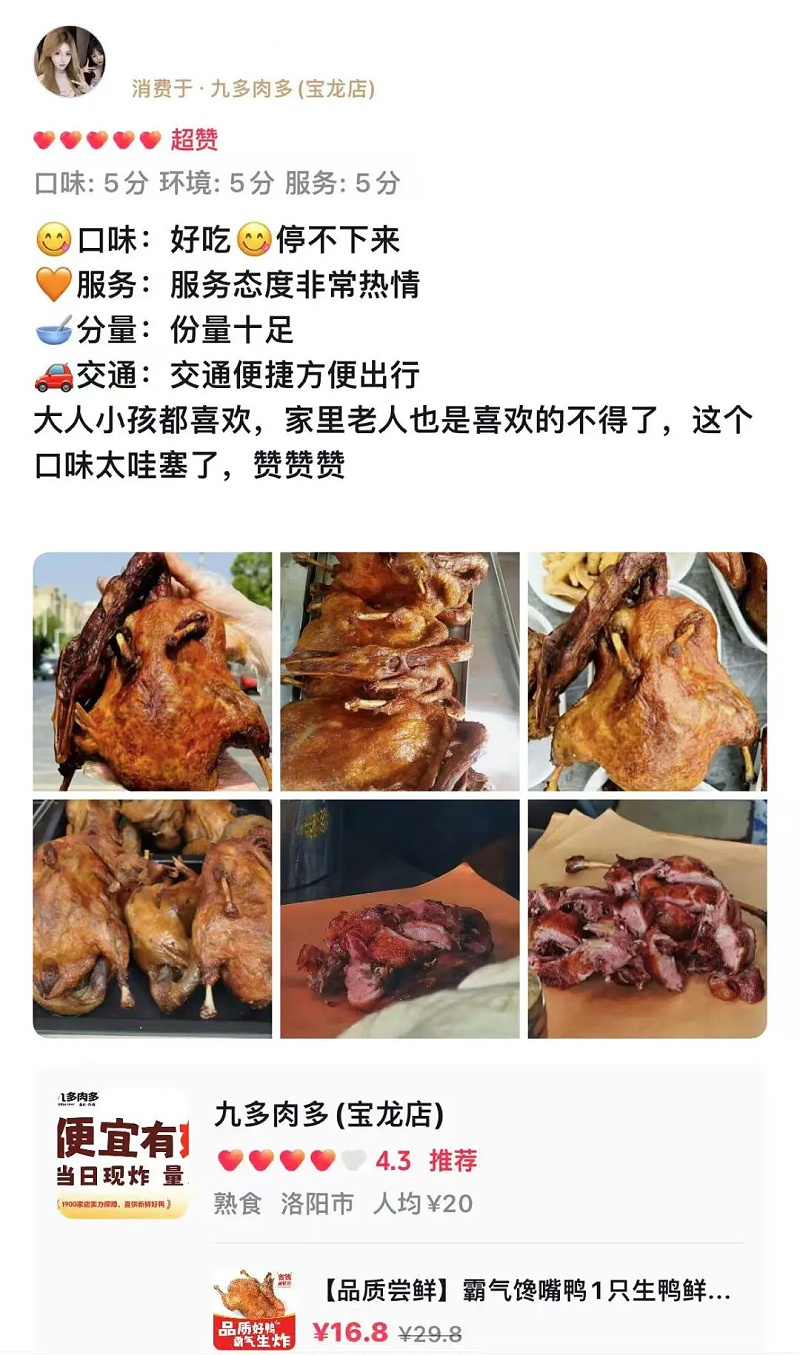Open the photo of ducks on a tray
The width and height of the screenshot is (800, 1355).
click(152, 918)
